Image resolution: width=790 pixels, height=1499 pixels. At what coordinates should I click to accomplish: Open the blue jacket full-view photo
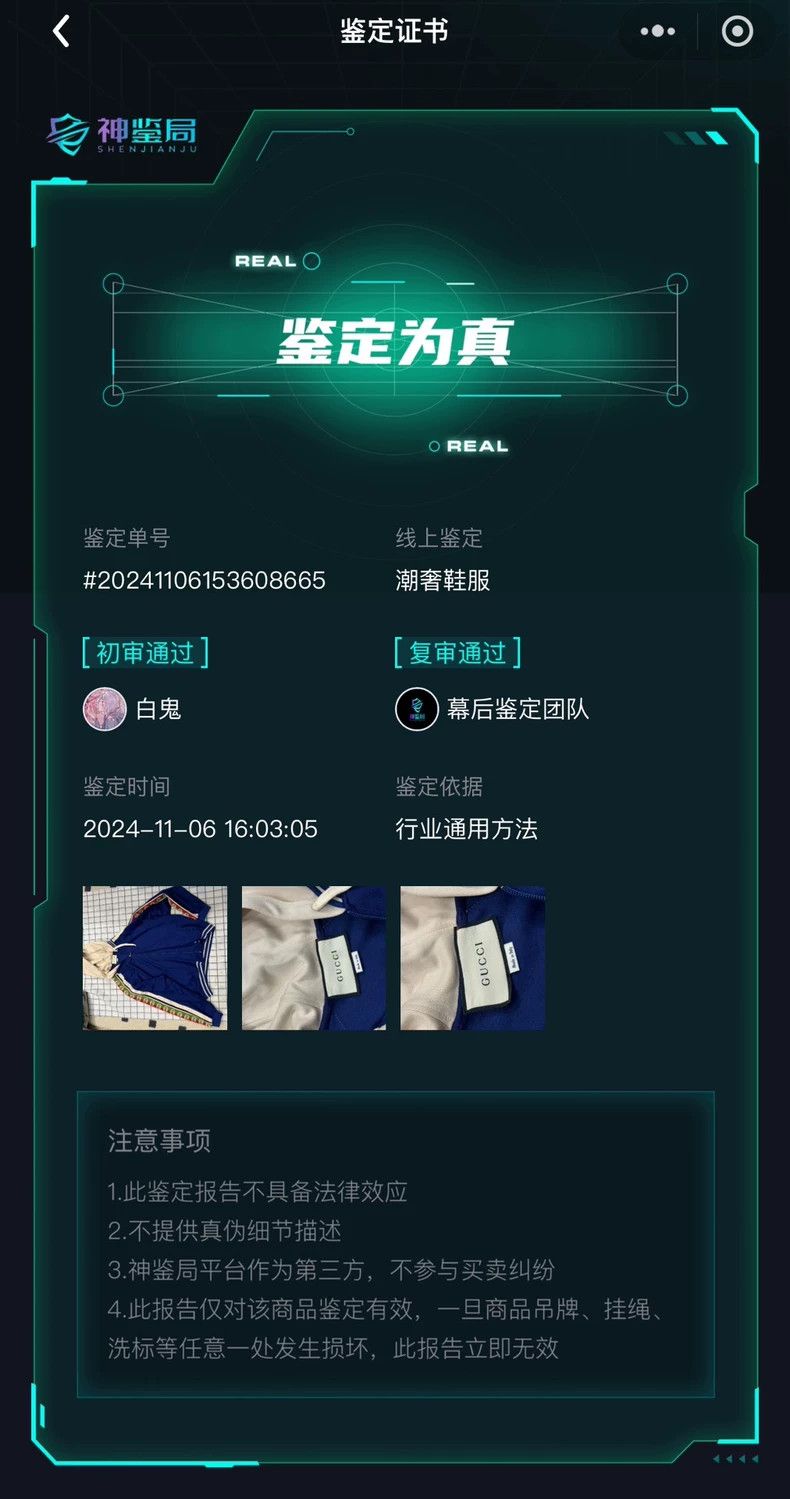tap(155, 958)
